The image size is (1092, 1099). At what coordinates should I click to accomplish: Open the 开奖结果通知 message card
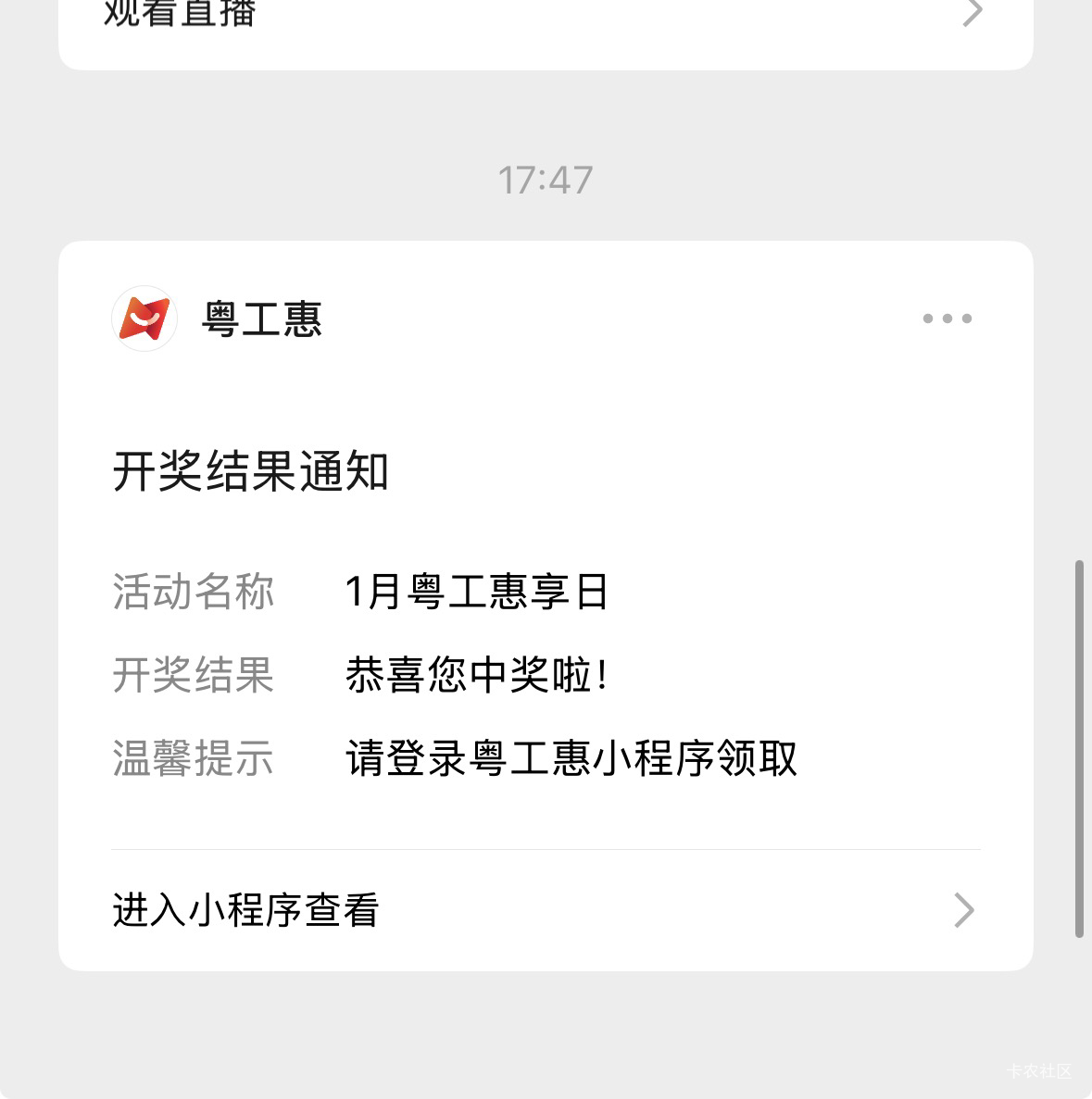[545, 611]
